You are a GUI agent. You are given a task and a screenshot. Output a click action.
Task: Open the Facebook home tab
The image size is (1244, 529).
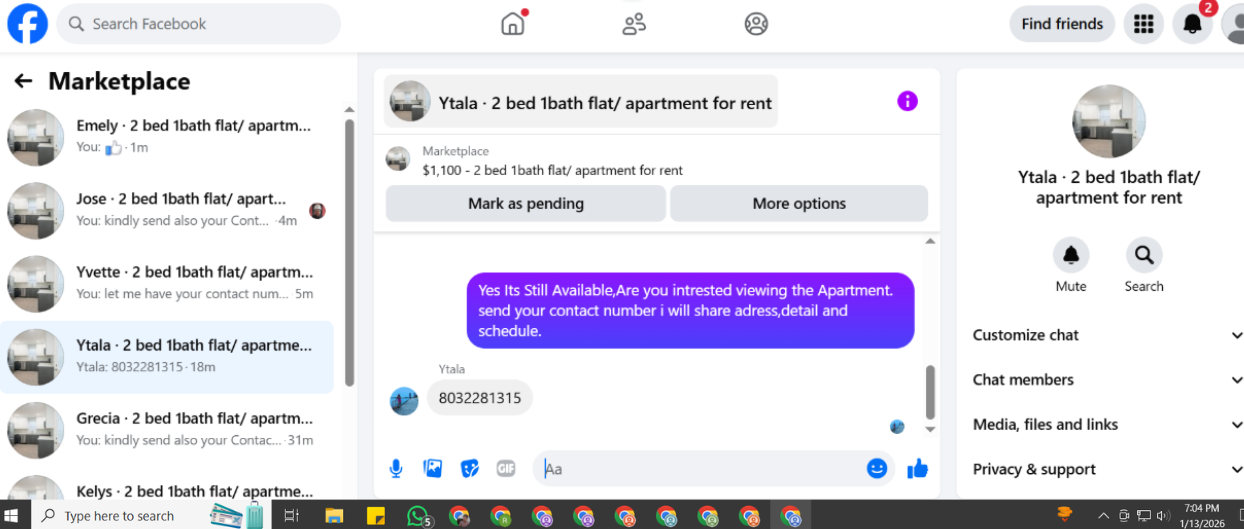512,24
